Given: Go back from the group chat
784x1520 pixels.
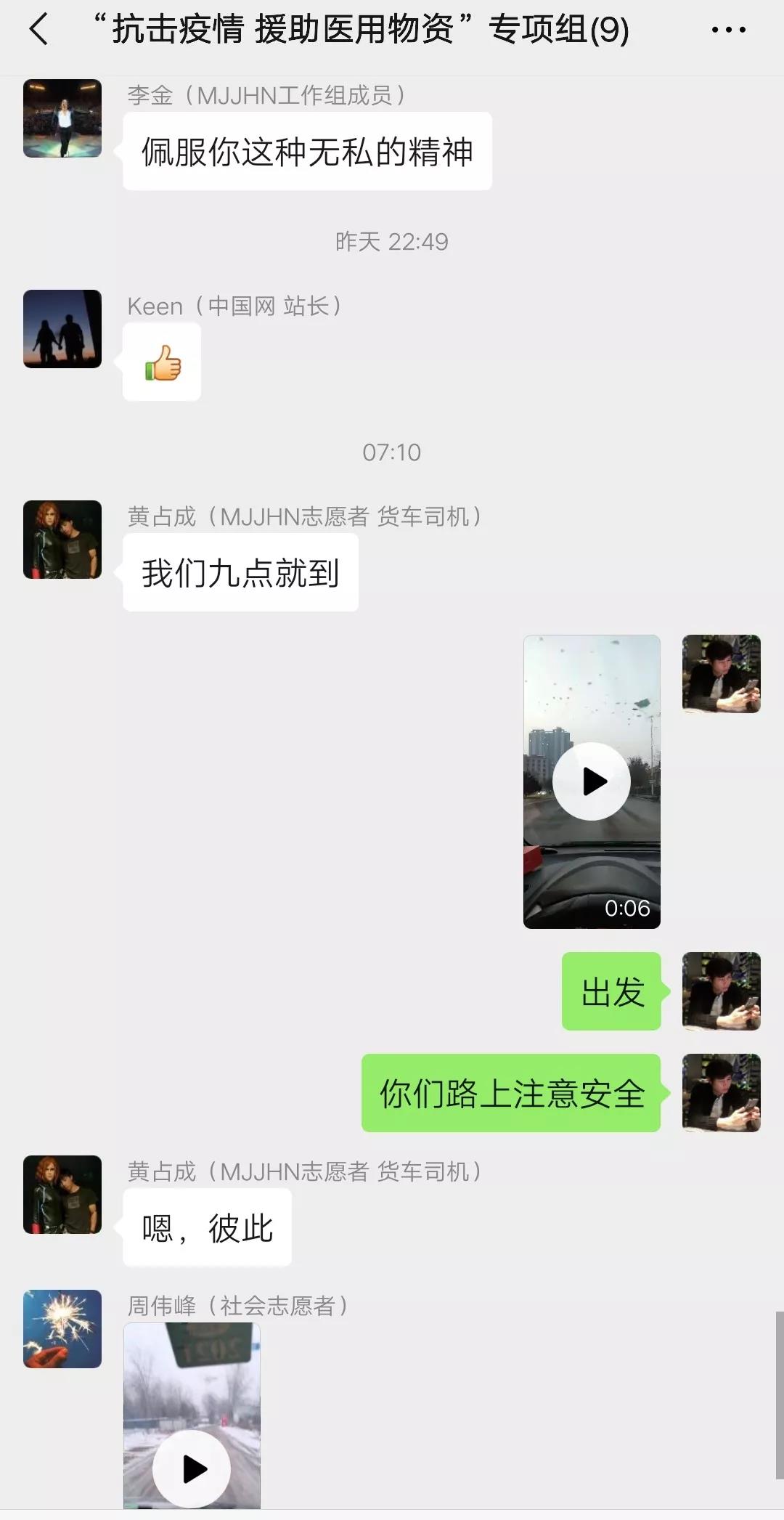Looking at the screenshot, I should (39, 30).
